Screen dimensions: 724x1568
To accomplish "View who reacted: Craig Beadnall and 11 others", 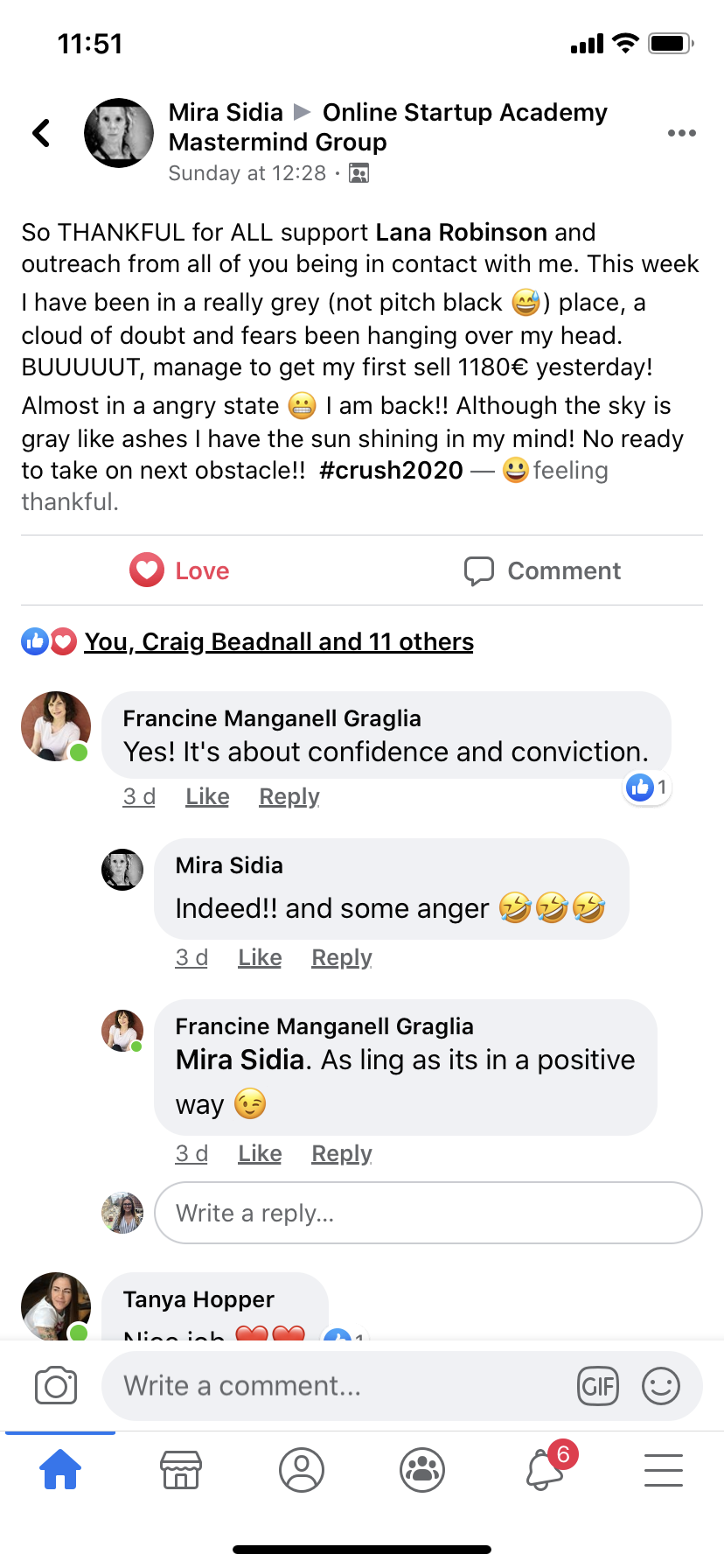I will 279,642.
